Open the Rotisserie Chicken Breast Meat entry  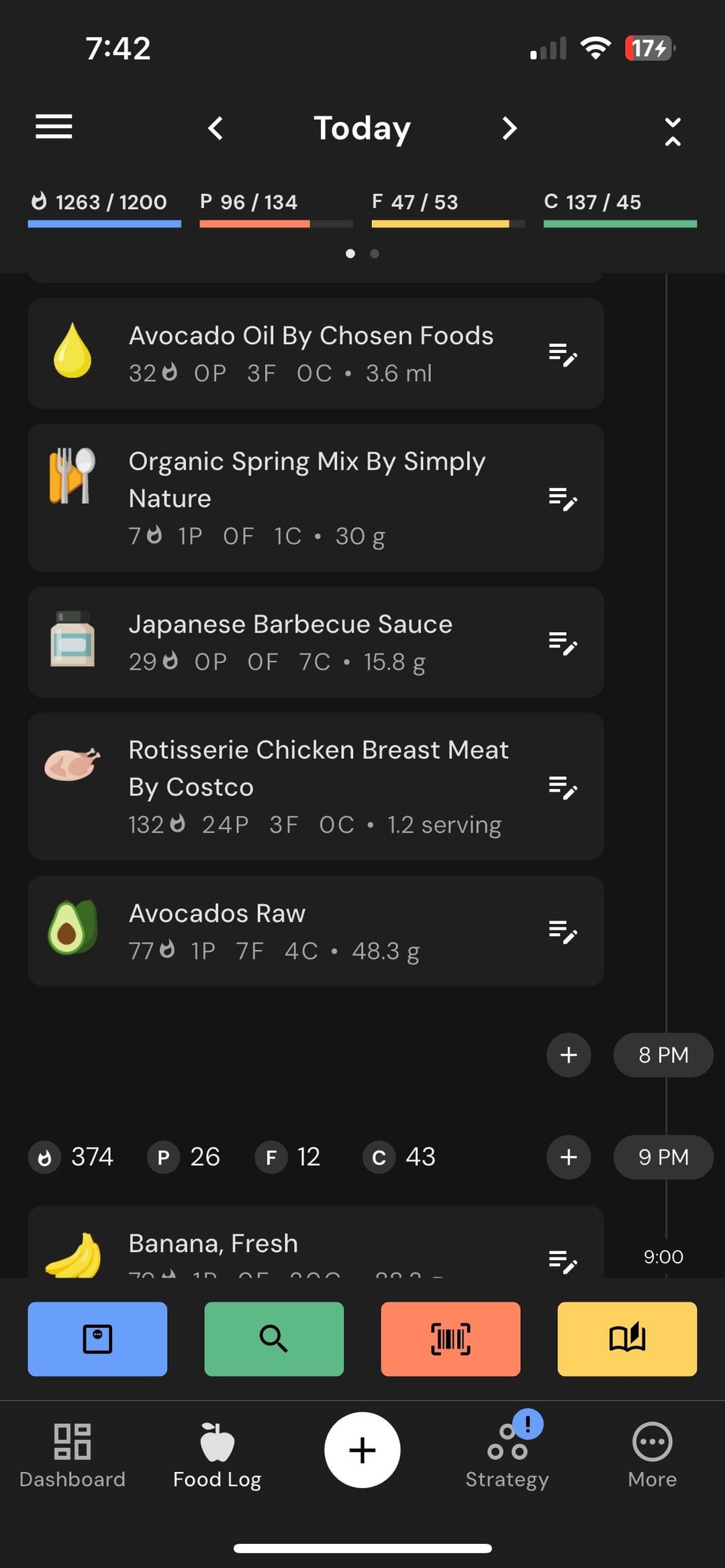coord(316,786)
